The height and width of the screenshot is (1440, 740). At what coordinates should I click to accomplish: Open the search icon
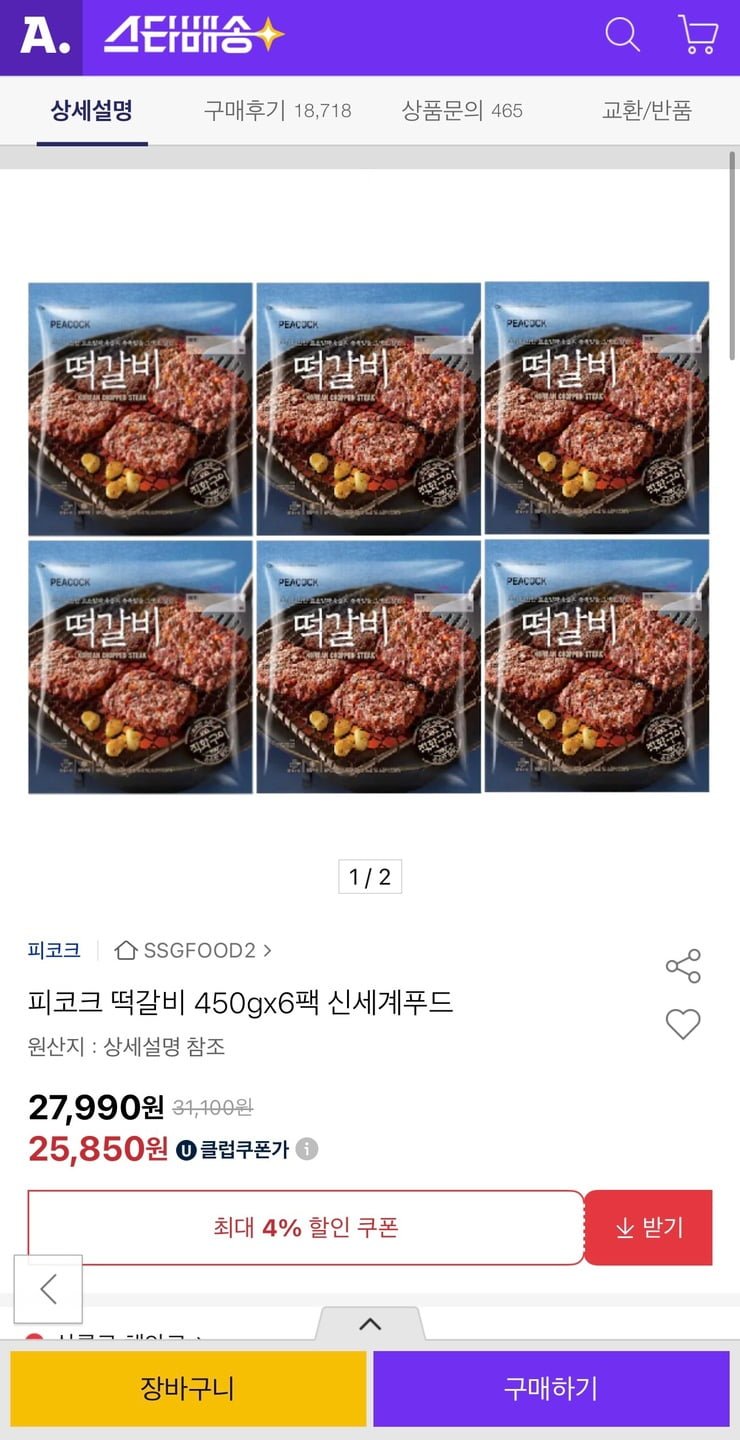tap(622, 35)
